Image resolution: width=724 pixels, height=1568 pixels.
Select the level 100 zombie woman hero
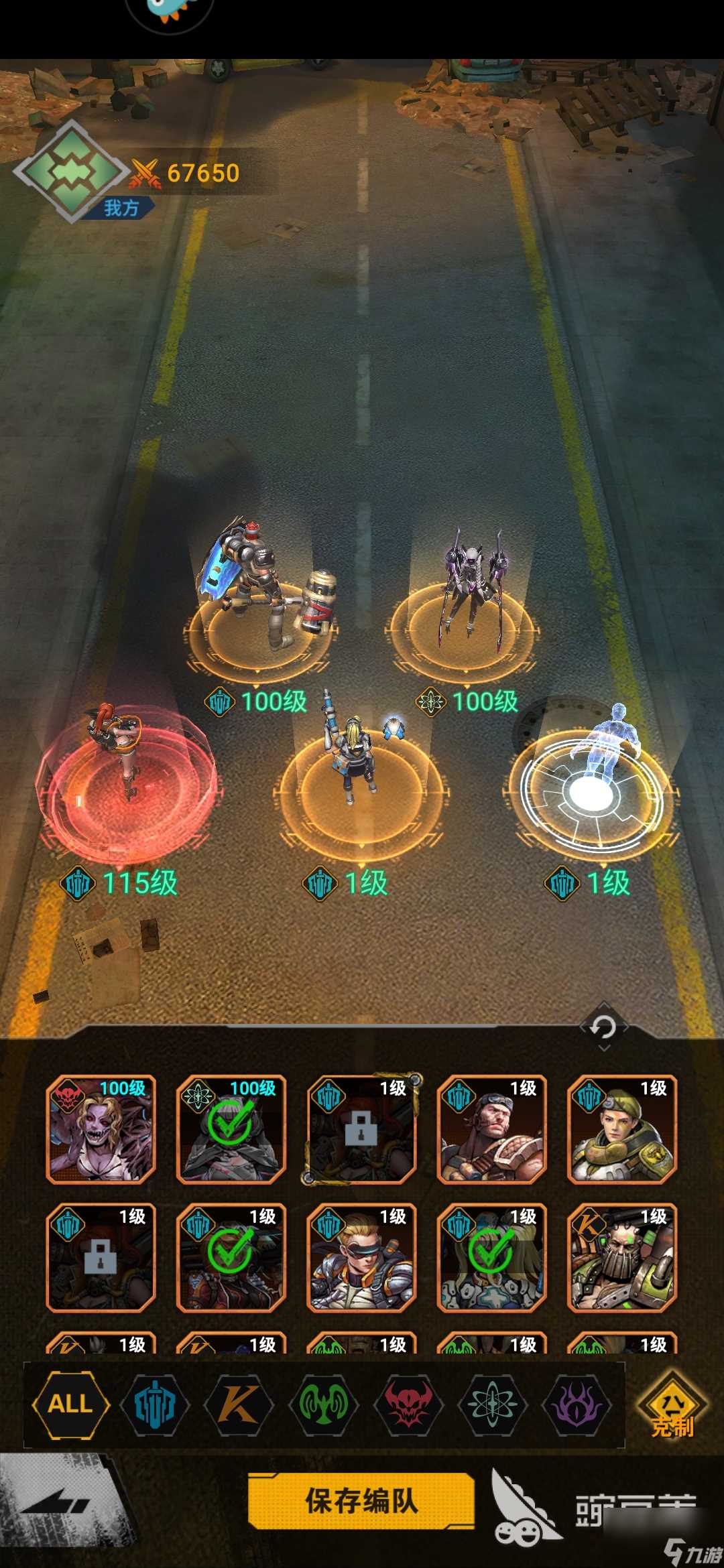[101, 1130]
